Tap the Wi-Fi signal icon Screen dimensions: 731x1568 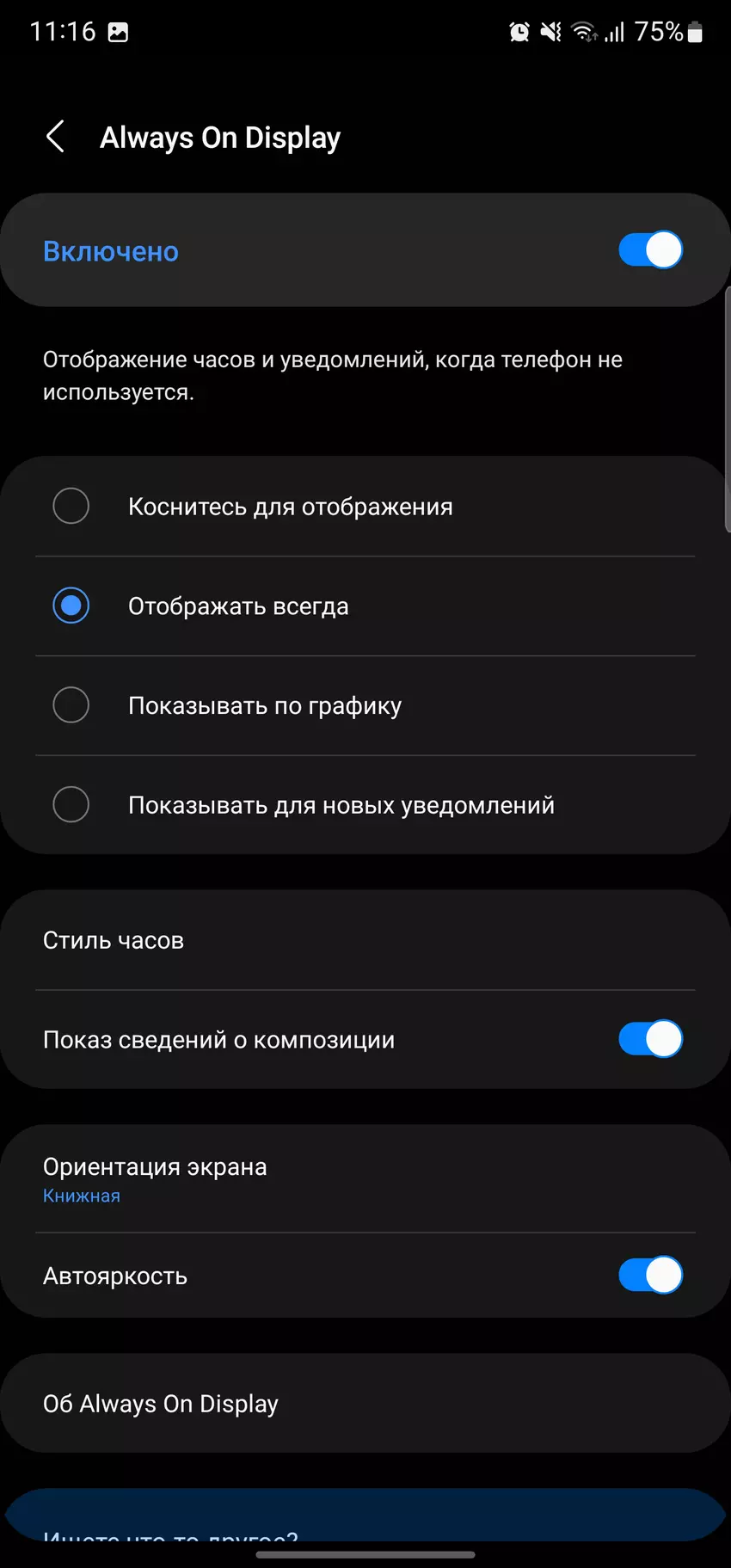[586, 31]
